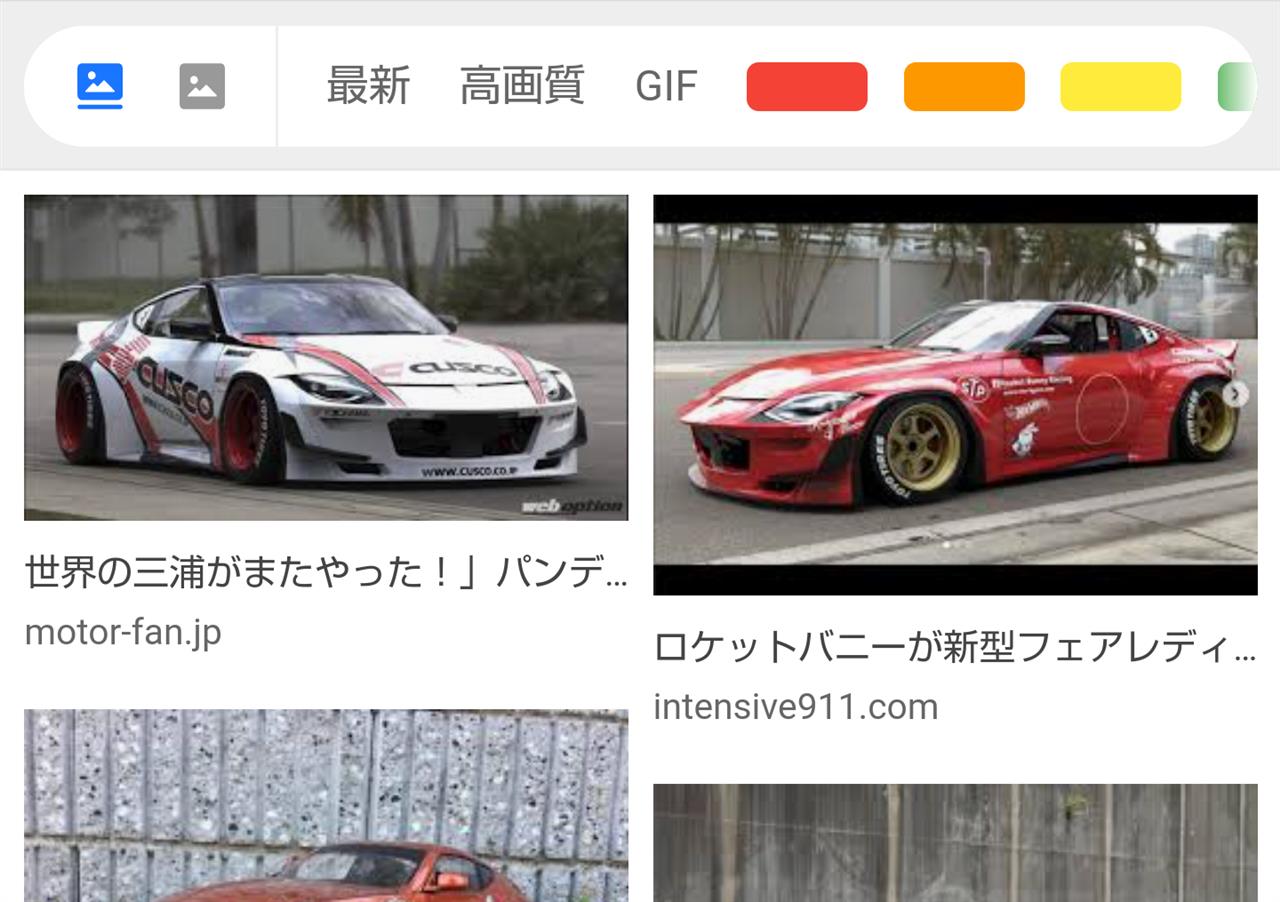1280x902 pixels.
Task: Filter results by GIF
Action: pos(666,86)
